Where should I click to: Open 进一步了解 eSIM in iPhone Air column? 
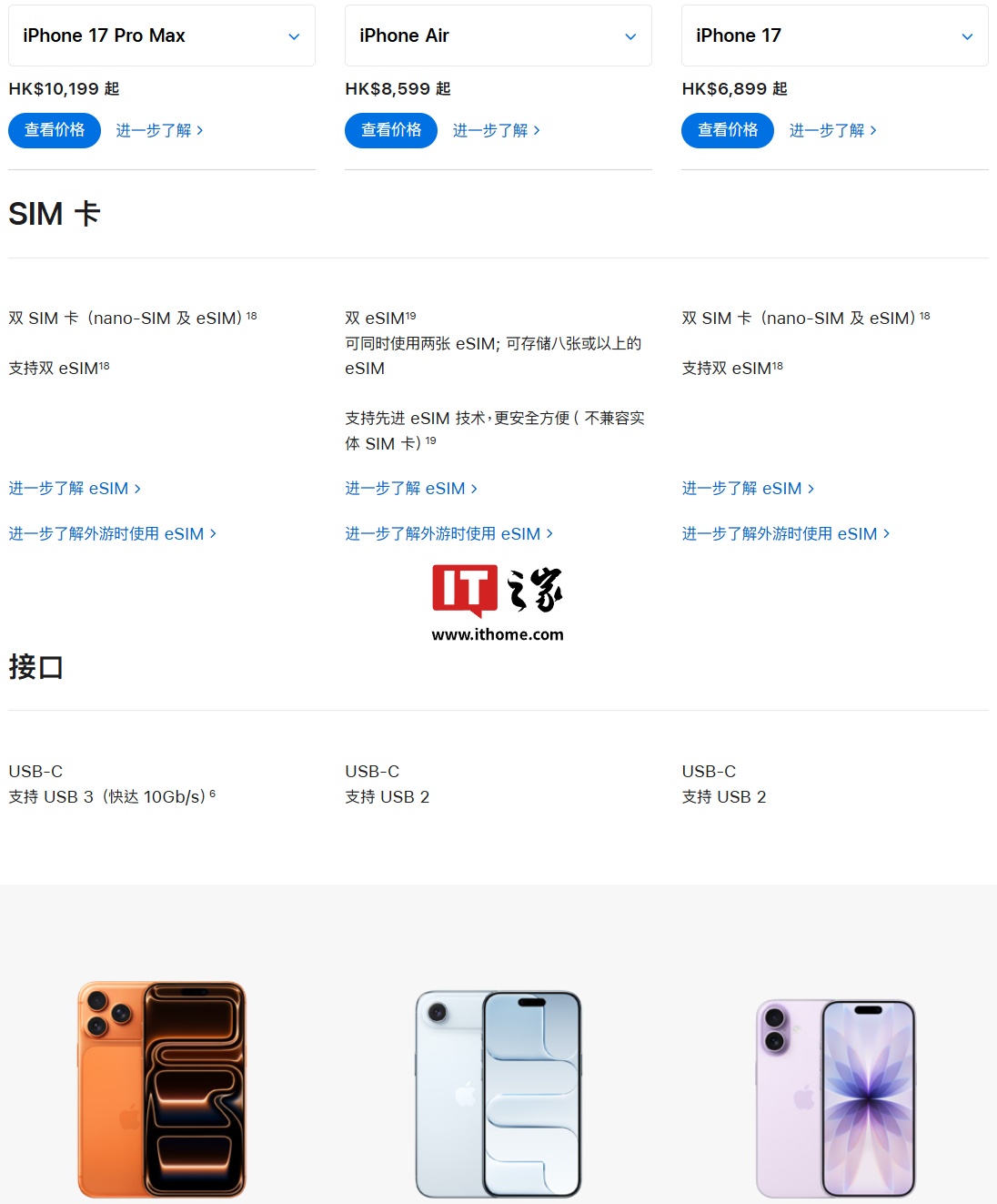point(411,489)
